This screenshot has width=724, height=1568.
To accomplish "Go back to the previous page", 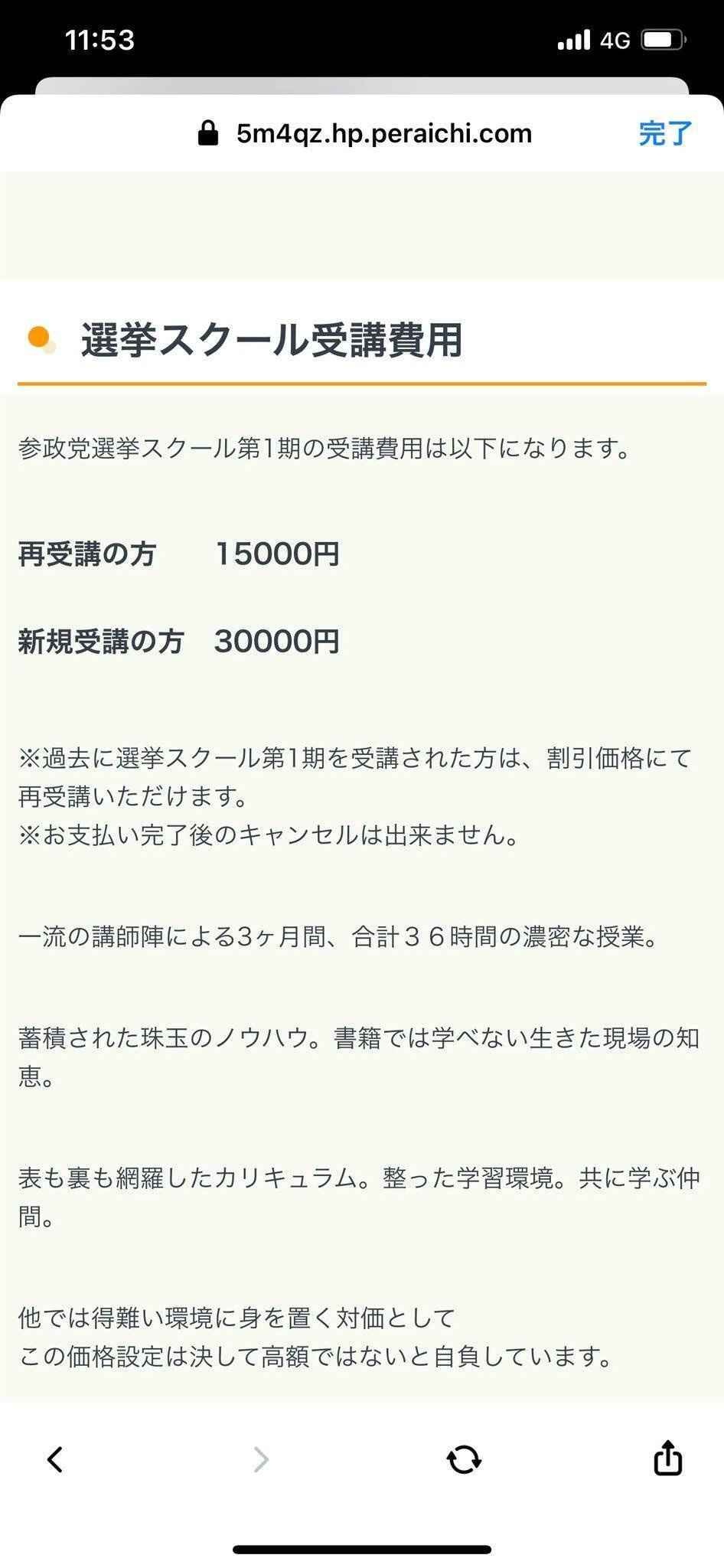I will click(55, 1459).
